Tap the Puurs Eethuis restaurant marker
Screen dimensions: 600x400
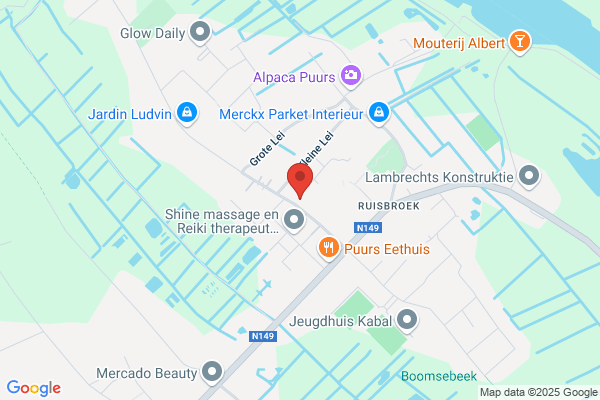coord(329,248)
